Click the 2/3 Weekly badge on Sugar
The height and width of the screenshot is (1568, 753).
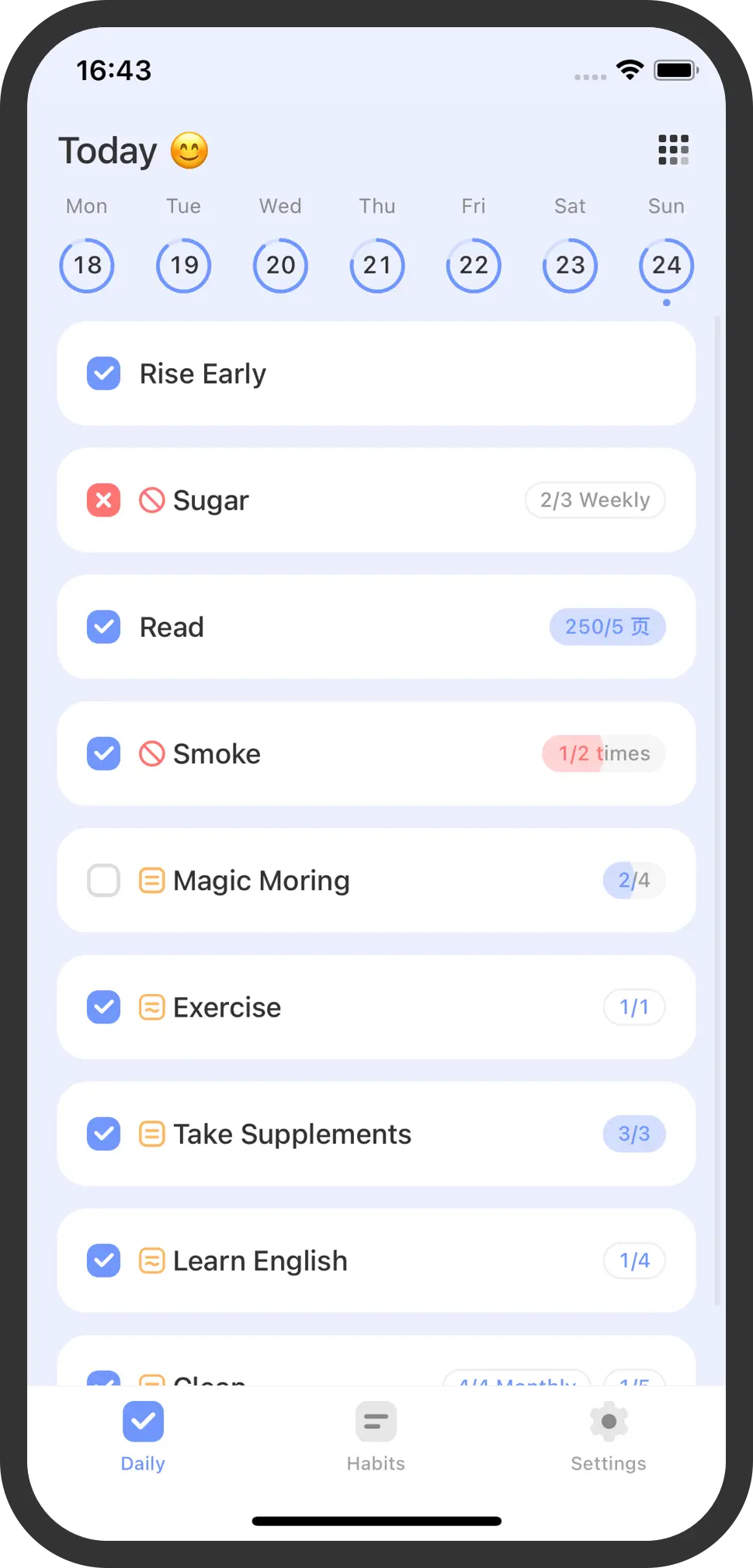tap(595, 500)
